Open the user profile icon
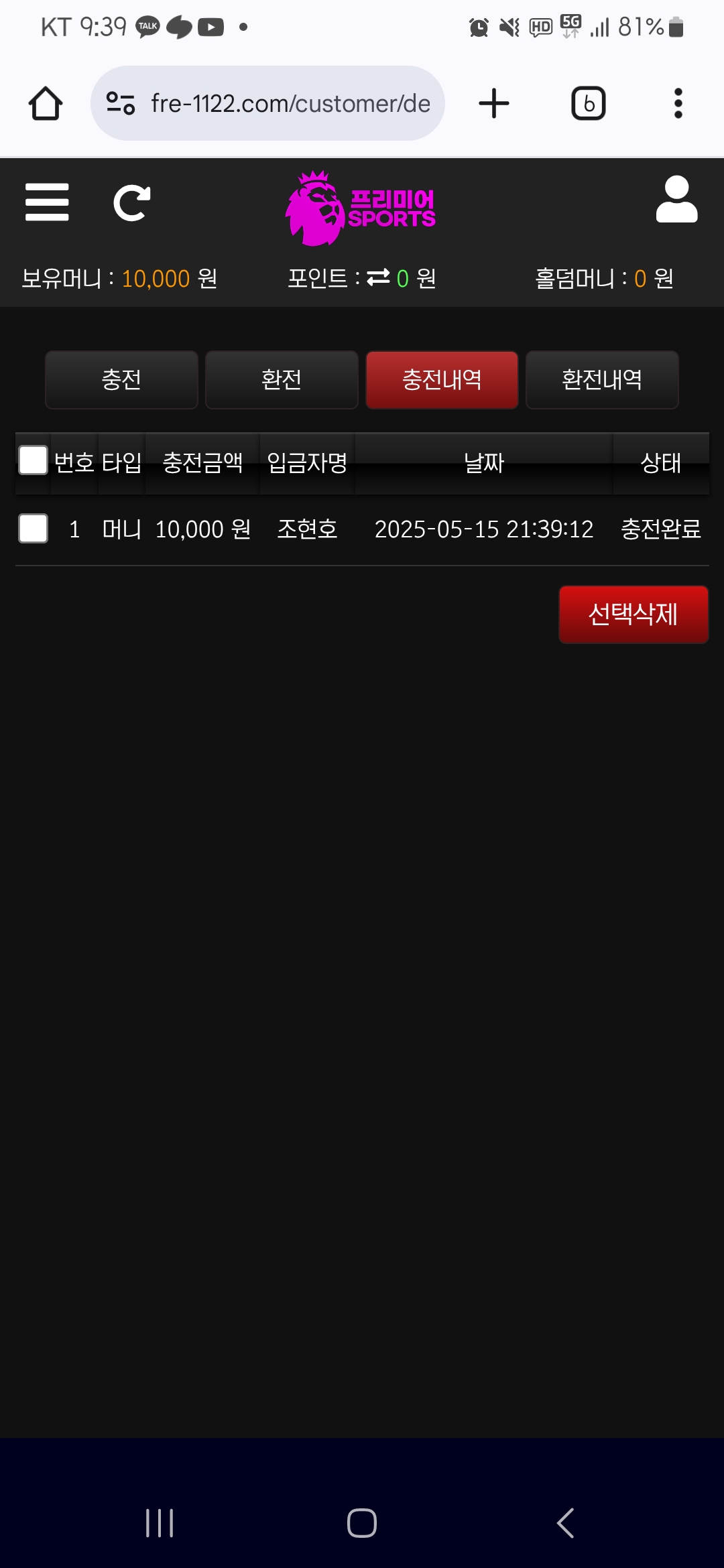This screenshot has height=1568, width=724. (x=676, y=200)
